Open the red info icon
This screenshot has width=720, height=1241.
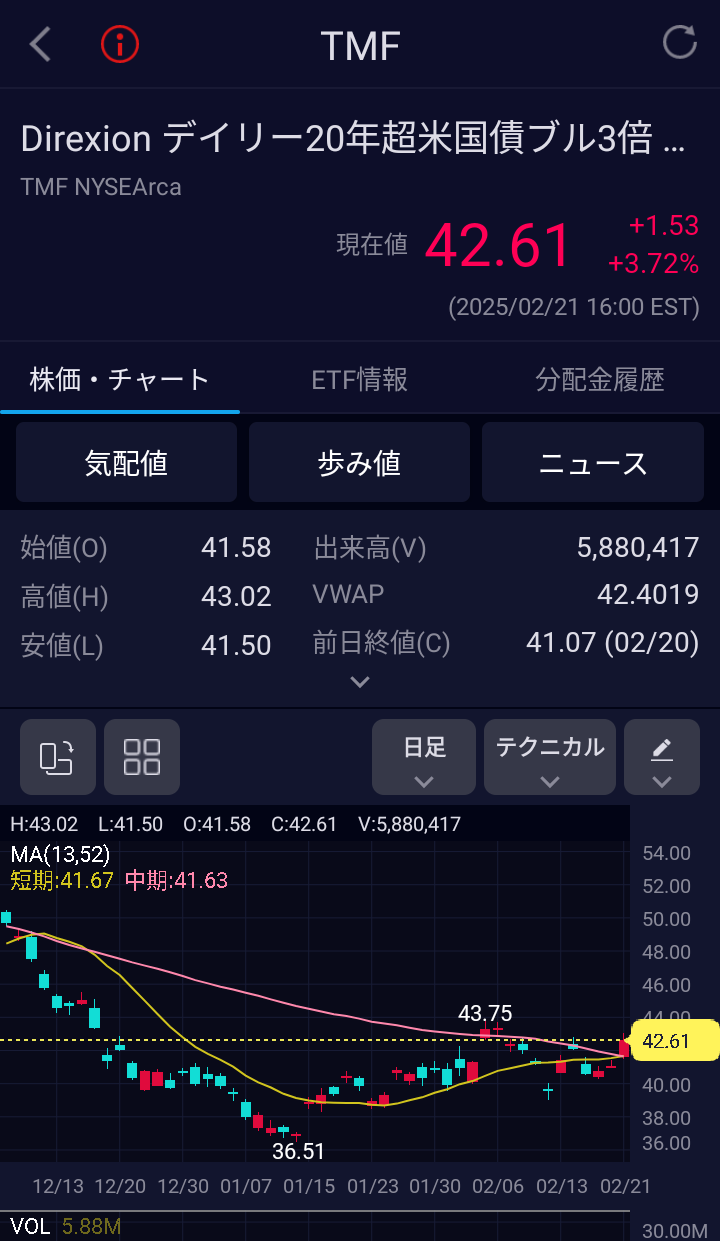120,45
